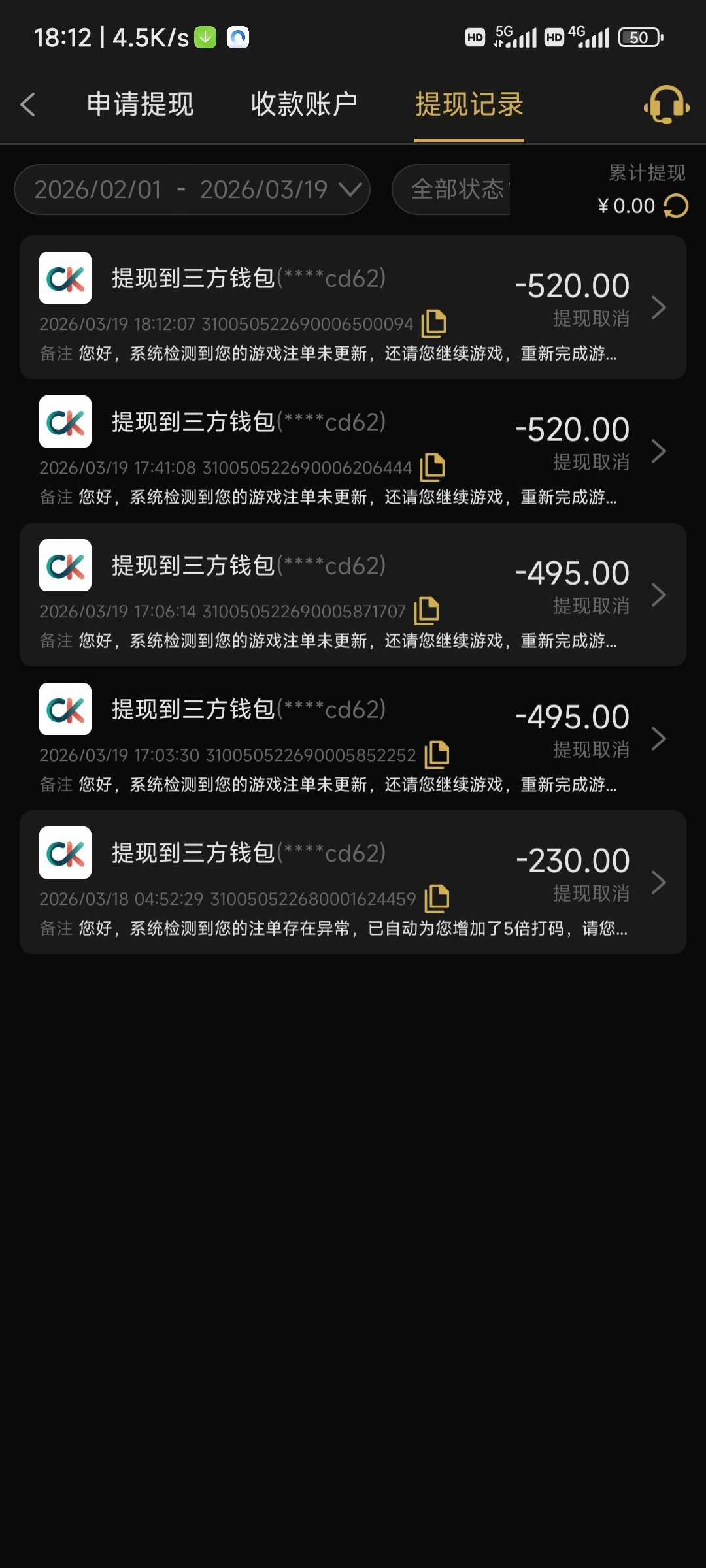Image resolution: width=706 pixels, height=1568 pixels.
Task: Contact customer service via headset icon
Action: pos(666,105)
